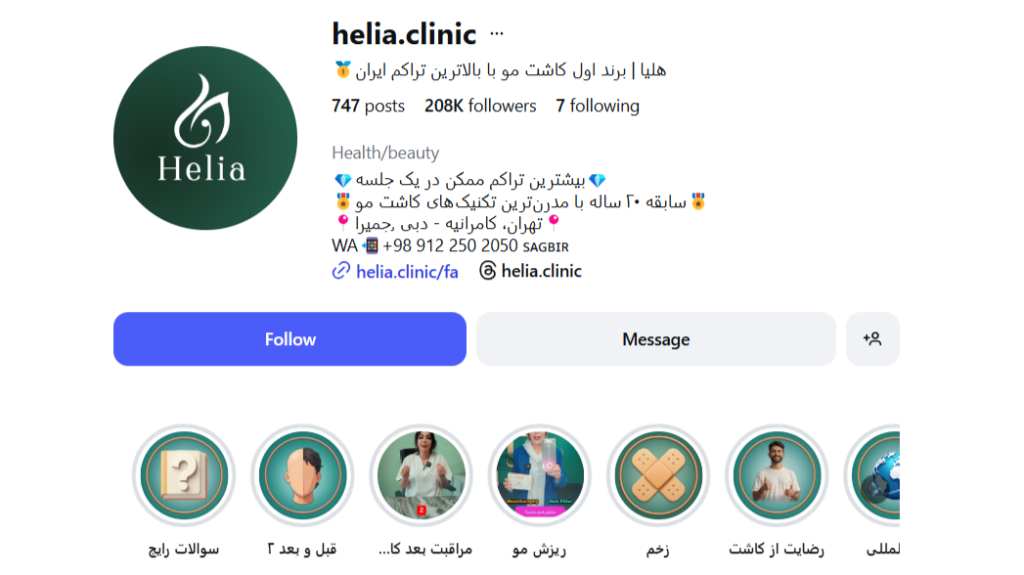Open the three-dot options next to helia.clinic

pyautogui.click(x=497, y=35)
